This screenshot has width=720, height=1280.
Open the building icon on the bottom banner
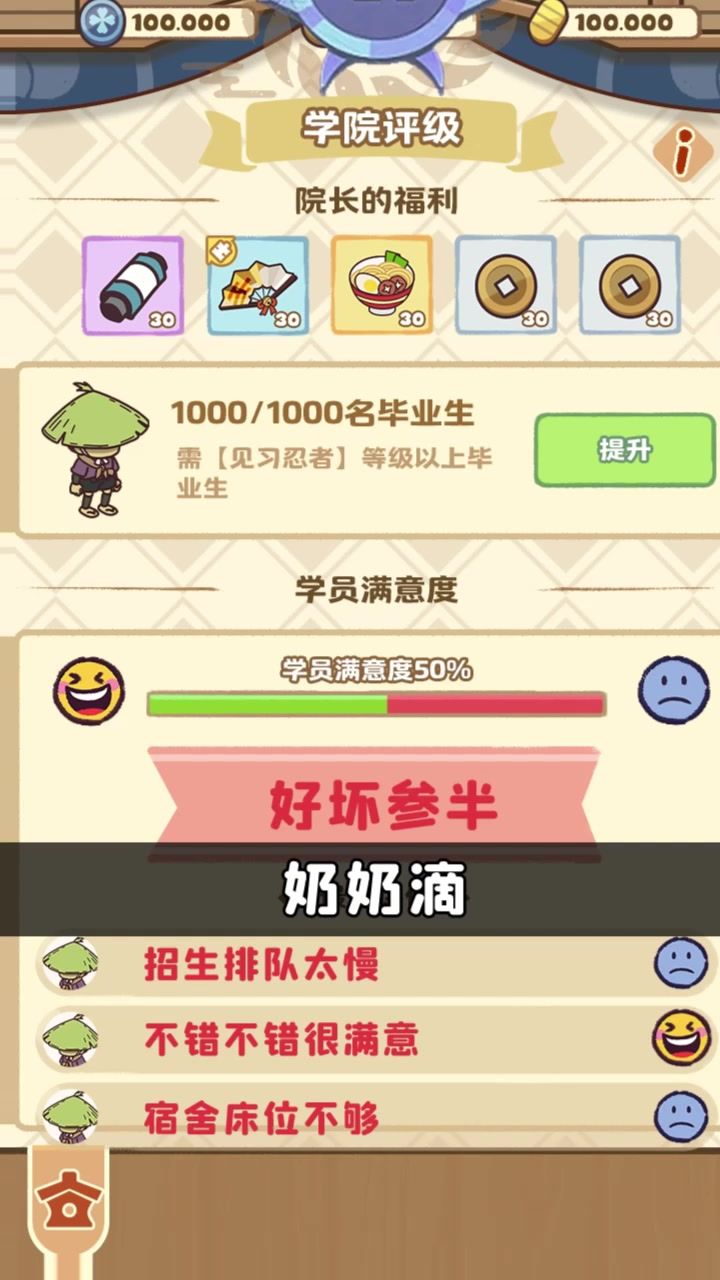click(x=68, y=1203)
